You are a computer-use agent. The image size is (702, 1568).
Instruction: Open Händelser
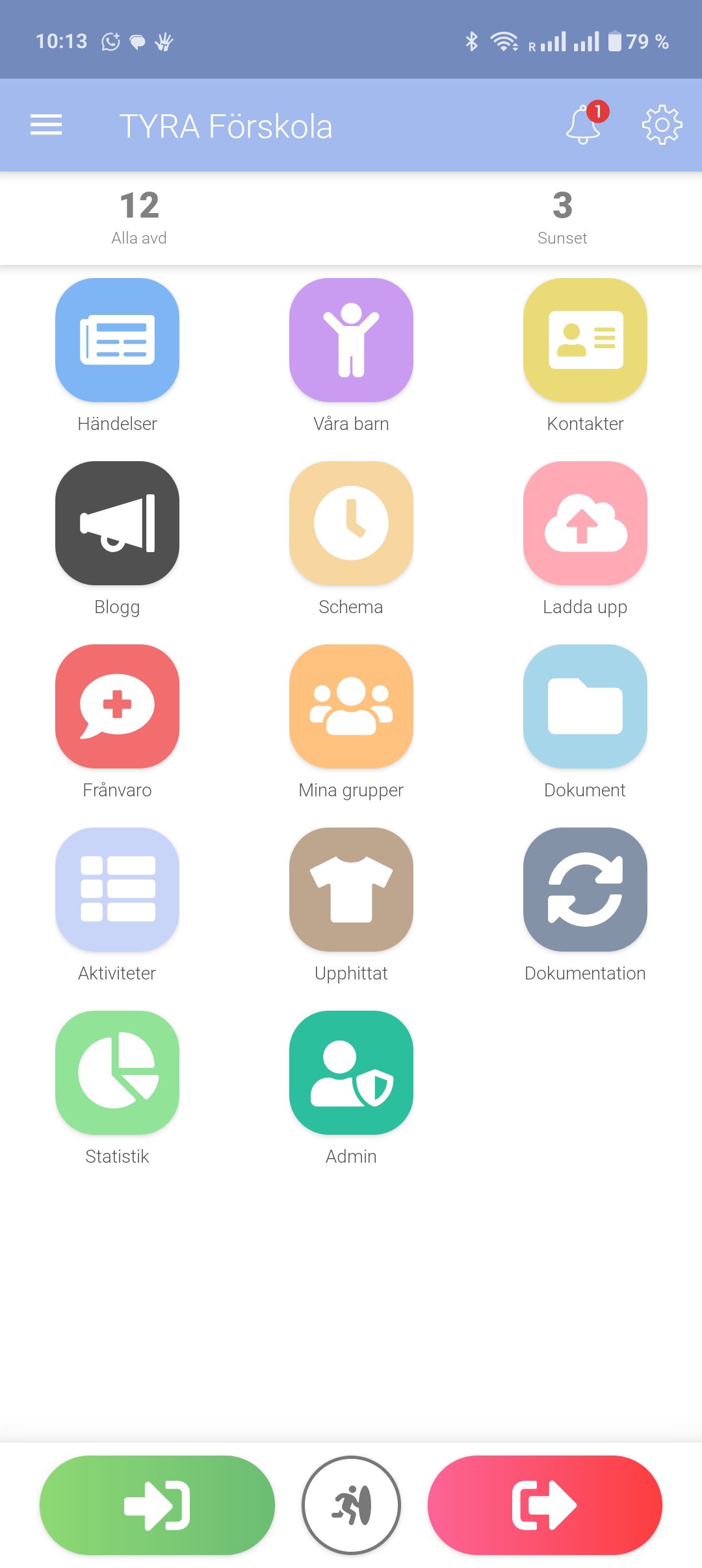(117, 340)
